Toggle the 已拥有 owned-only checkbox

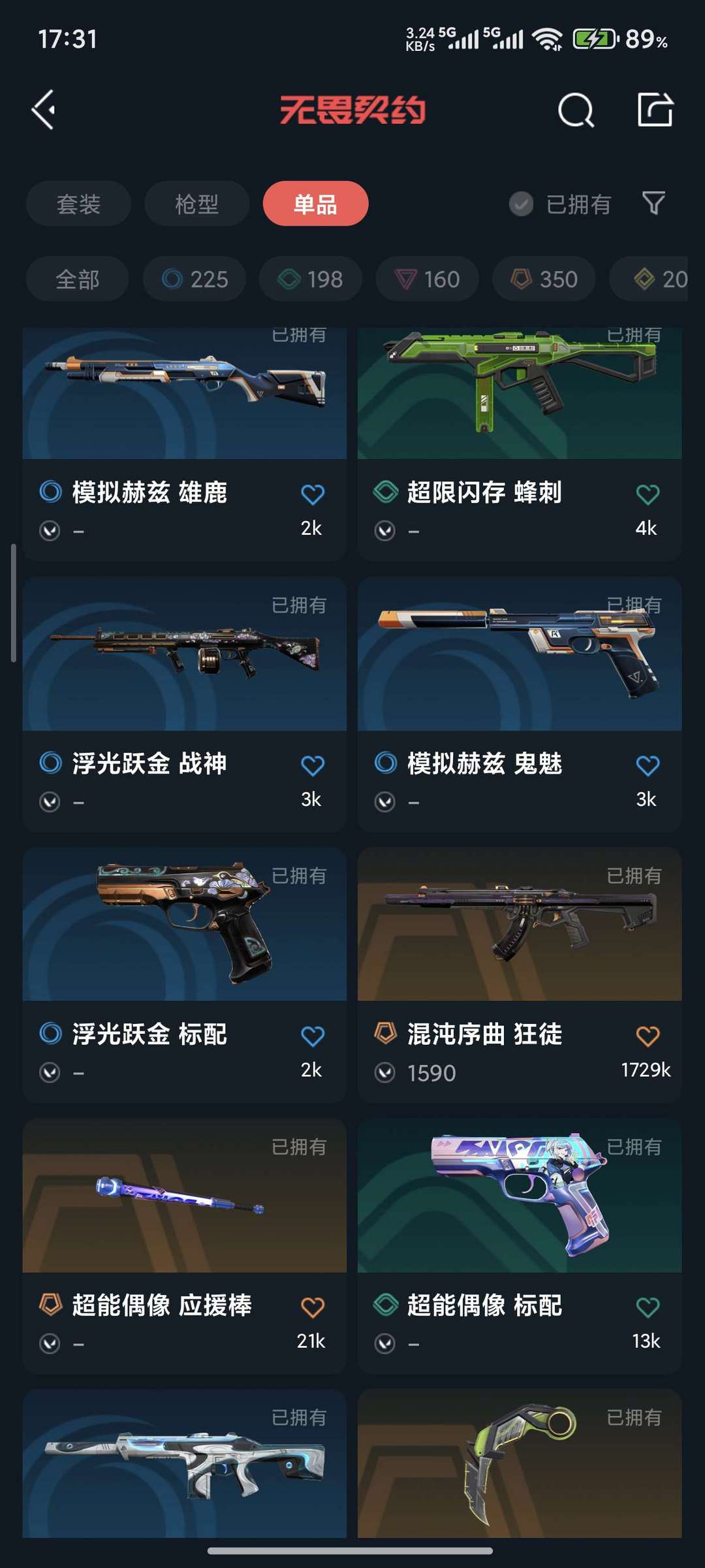521,204
